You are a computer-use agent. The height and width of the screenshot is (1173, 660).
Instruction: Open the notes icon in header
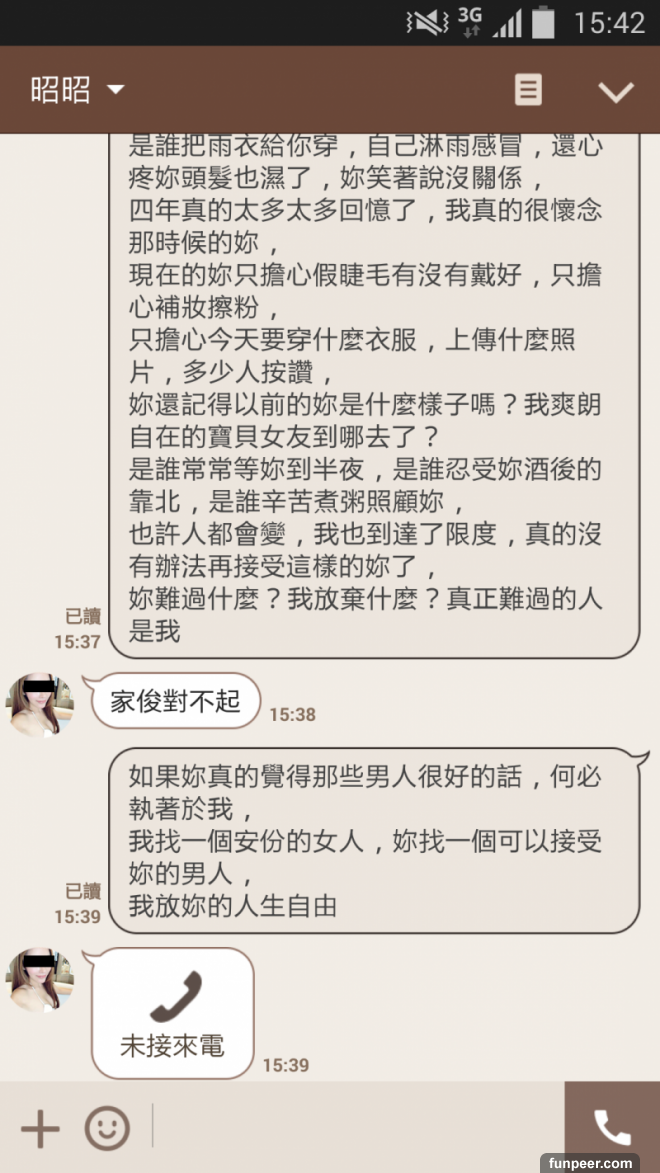coord(528,91)
